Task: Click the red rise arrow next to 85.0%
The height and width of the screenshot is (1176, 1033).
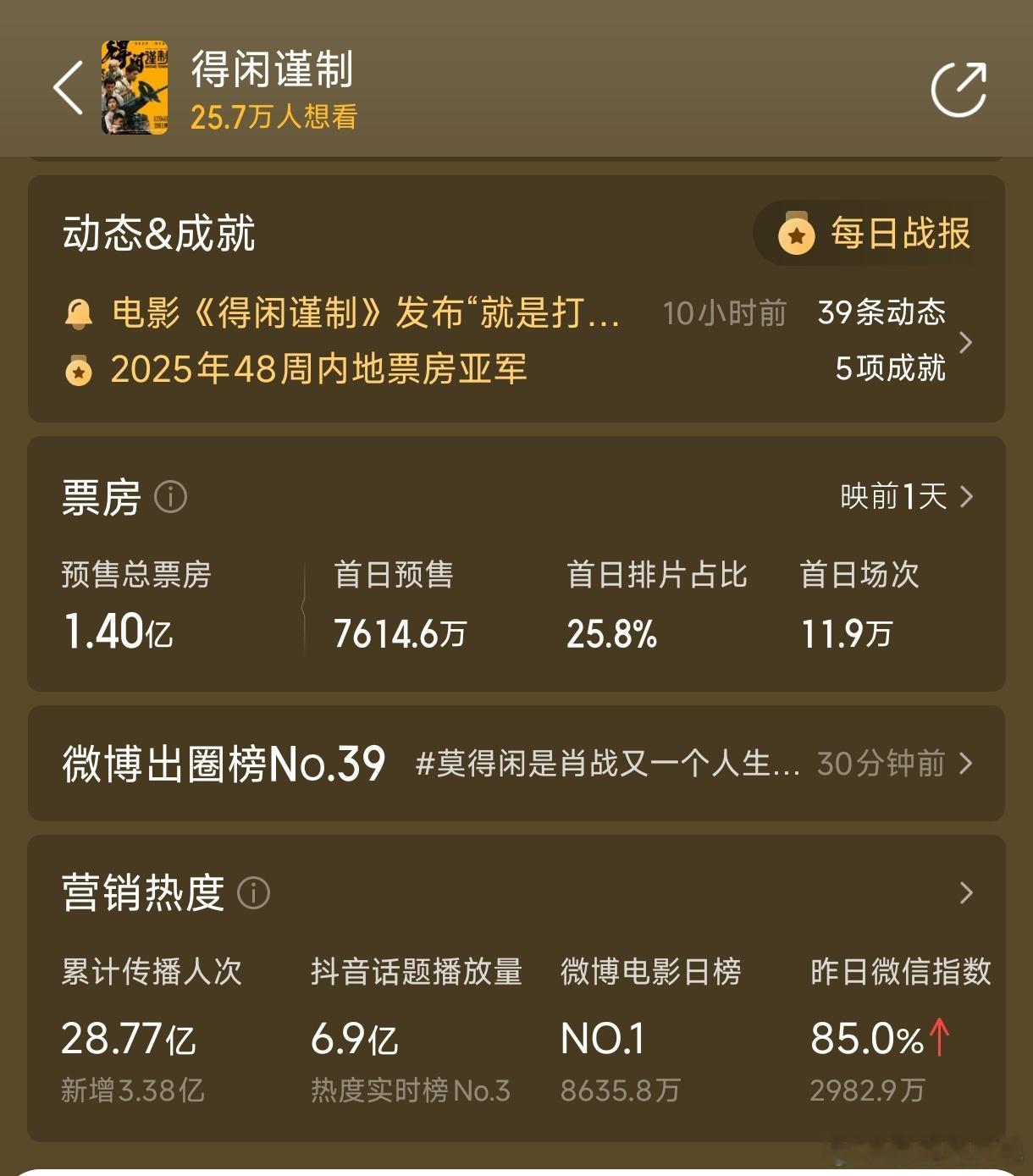Action: tap(940, 1035)
